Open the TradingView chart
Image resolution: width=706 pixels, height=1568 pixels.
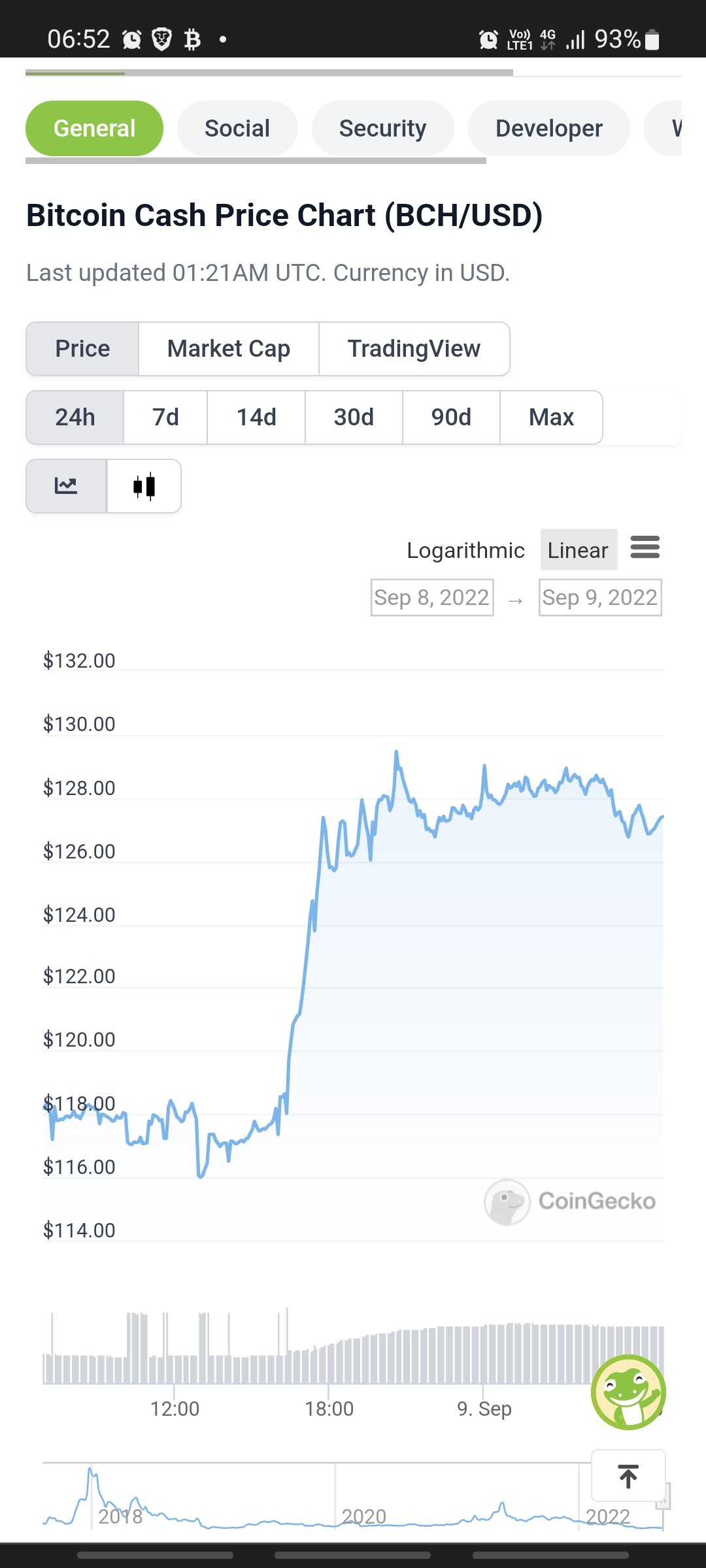tap(414, 349)
